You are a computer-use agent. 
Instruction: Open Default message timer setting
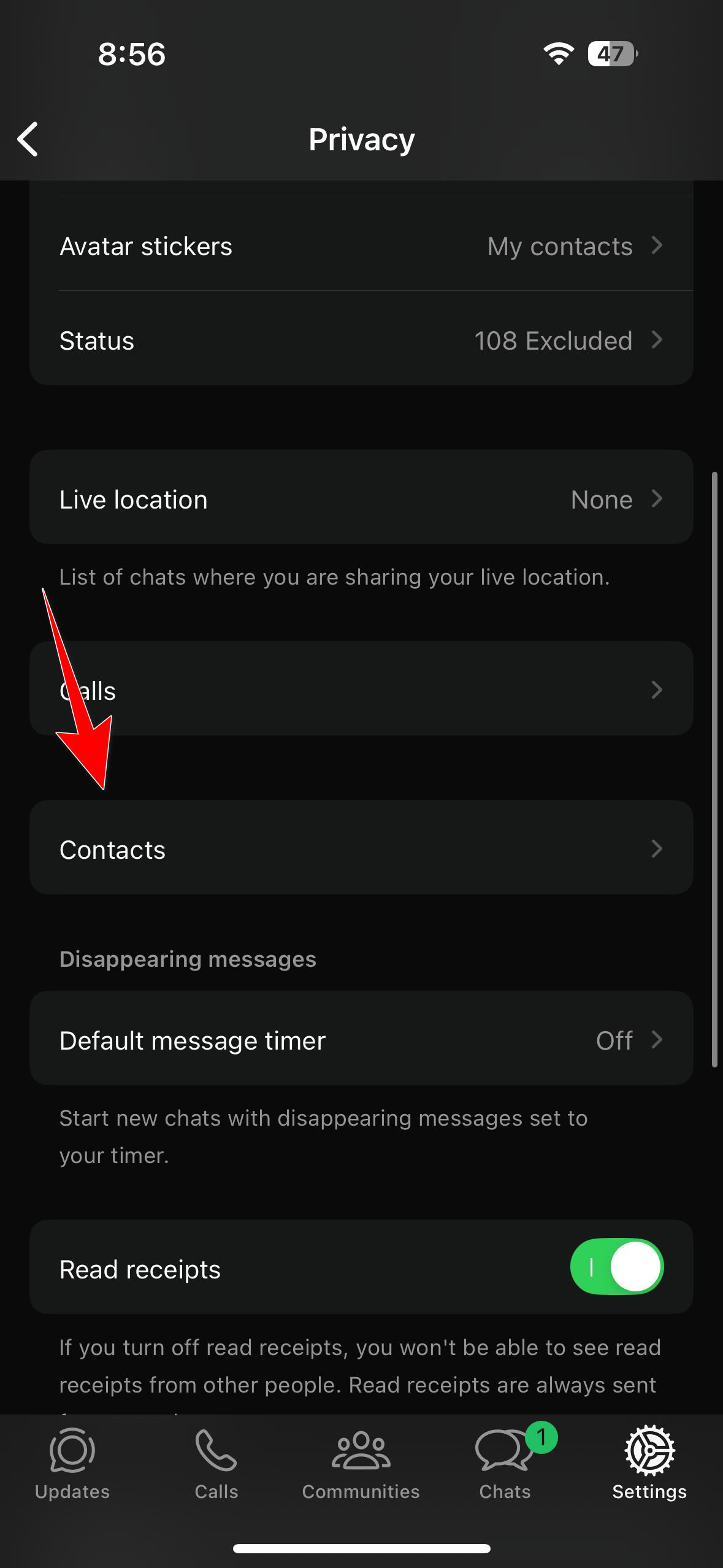click(x=361, y=1040)
